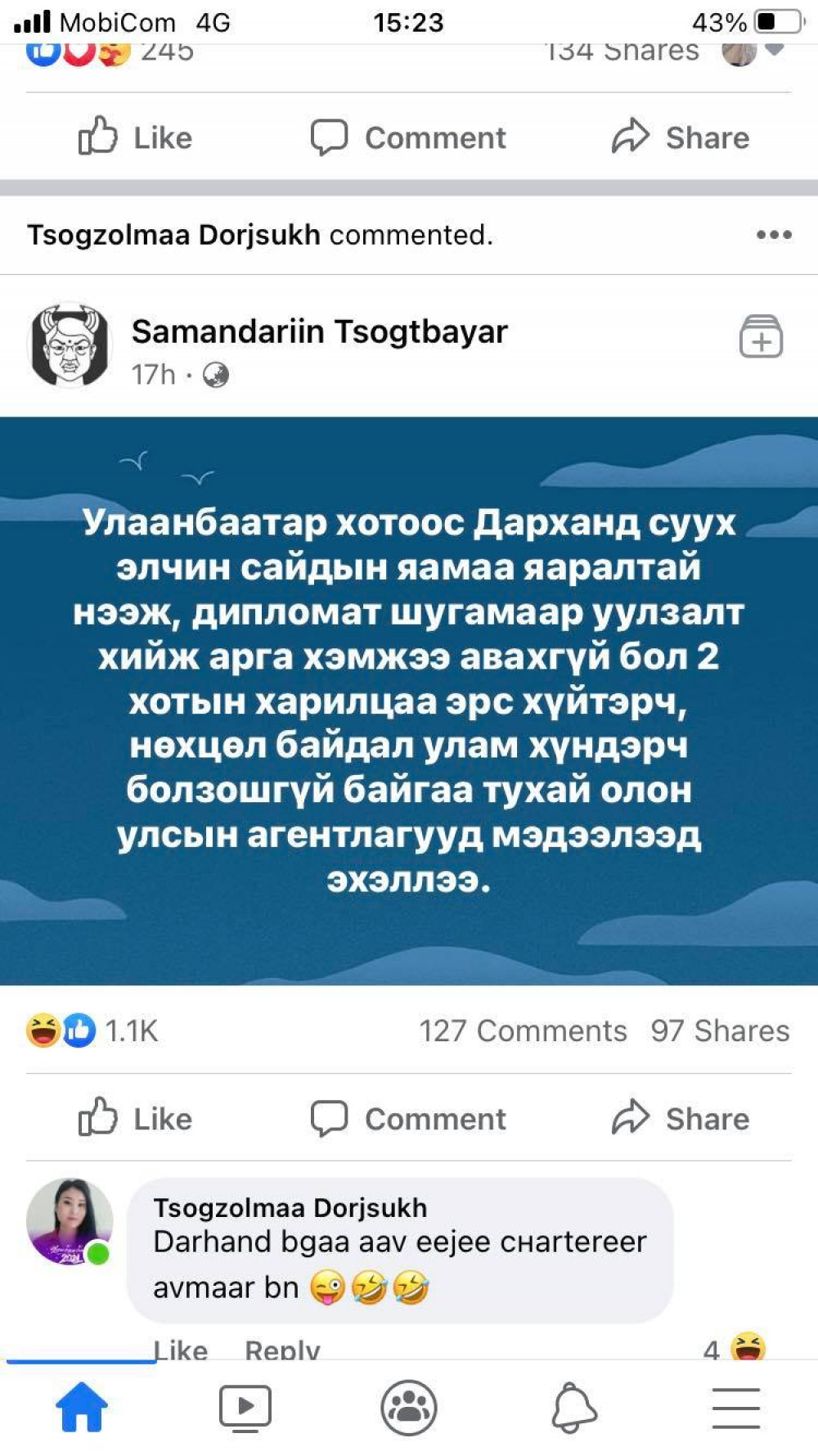
Task: Switch to the Video tab
Action: (x=245, y=1408)
